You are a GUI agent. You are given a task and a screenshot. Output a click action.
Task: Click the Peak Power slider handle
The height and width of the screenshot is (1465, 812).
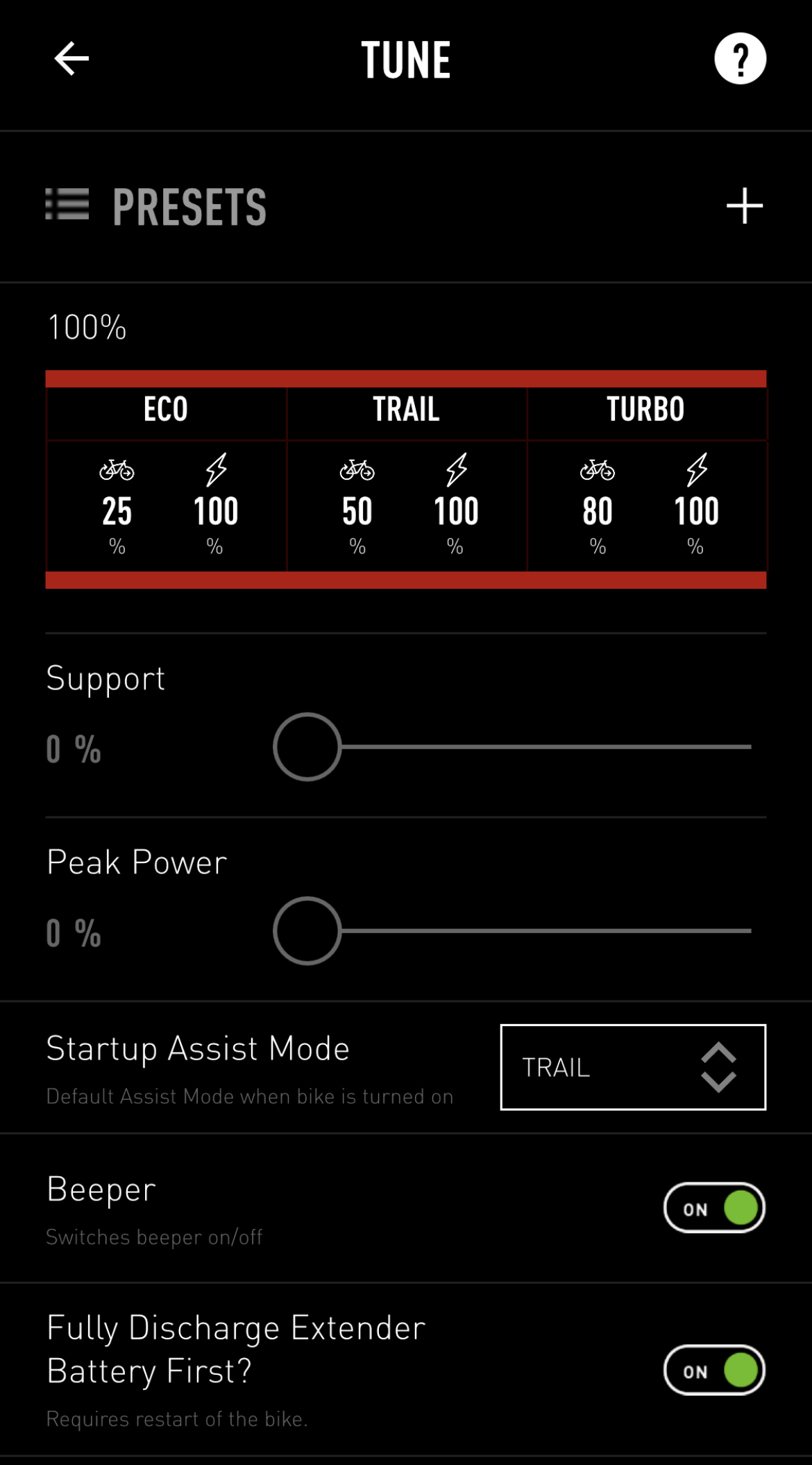(x=307, y=932)
